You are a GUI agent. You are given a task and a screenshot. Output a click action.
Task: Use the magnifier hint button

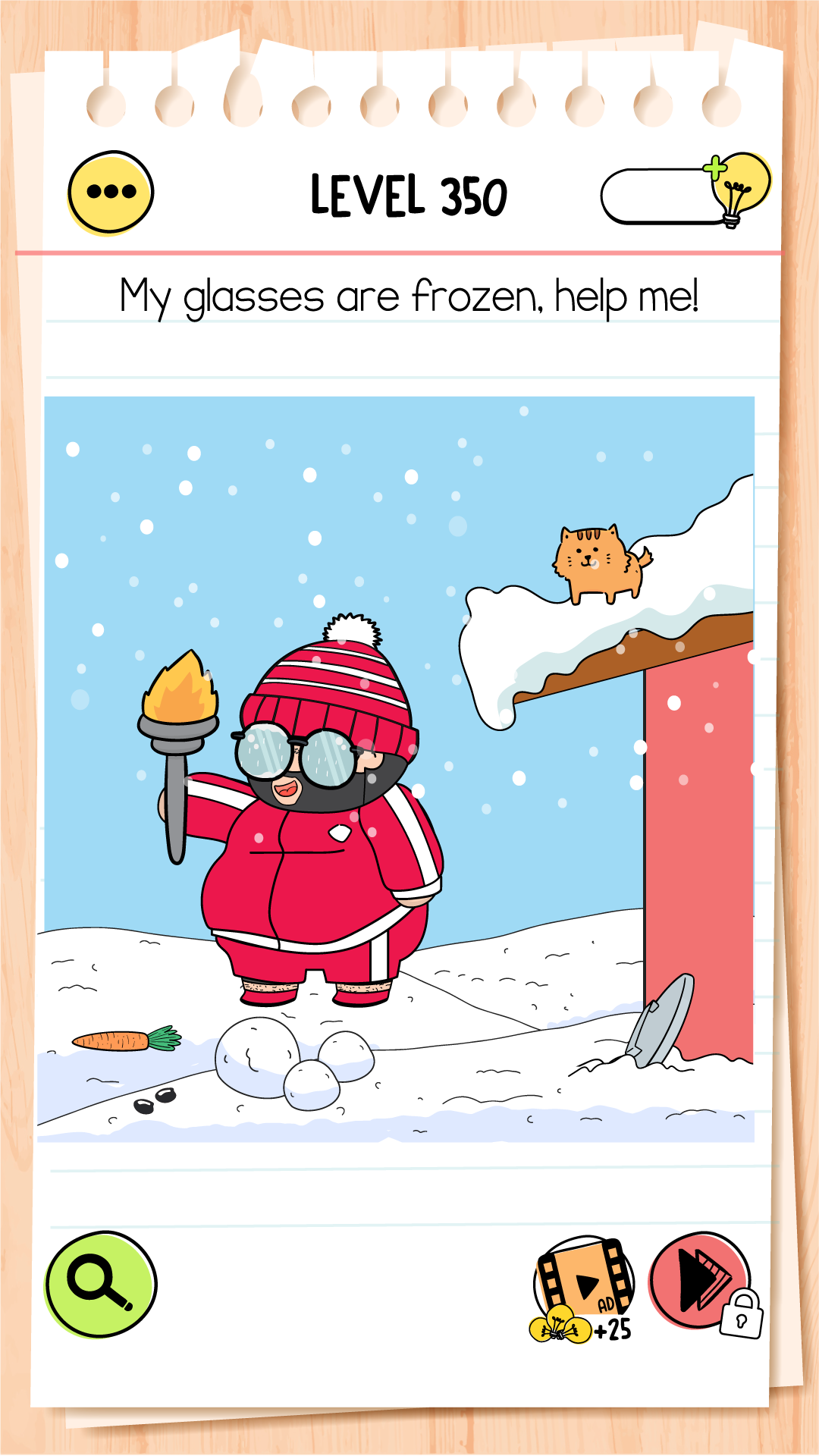pos(101,1285)
